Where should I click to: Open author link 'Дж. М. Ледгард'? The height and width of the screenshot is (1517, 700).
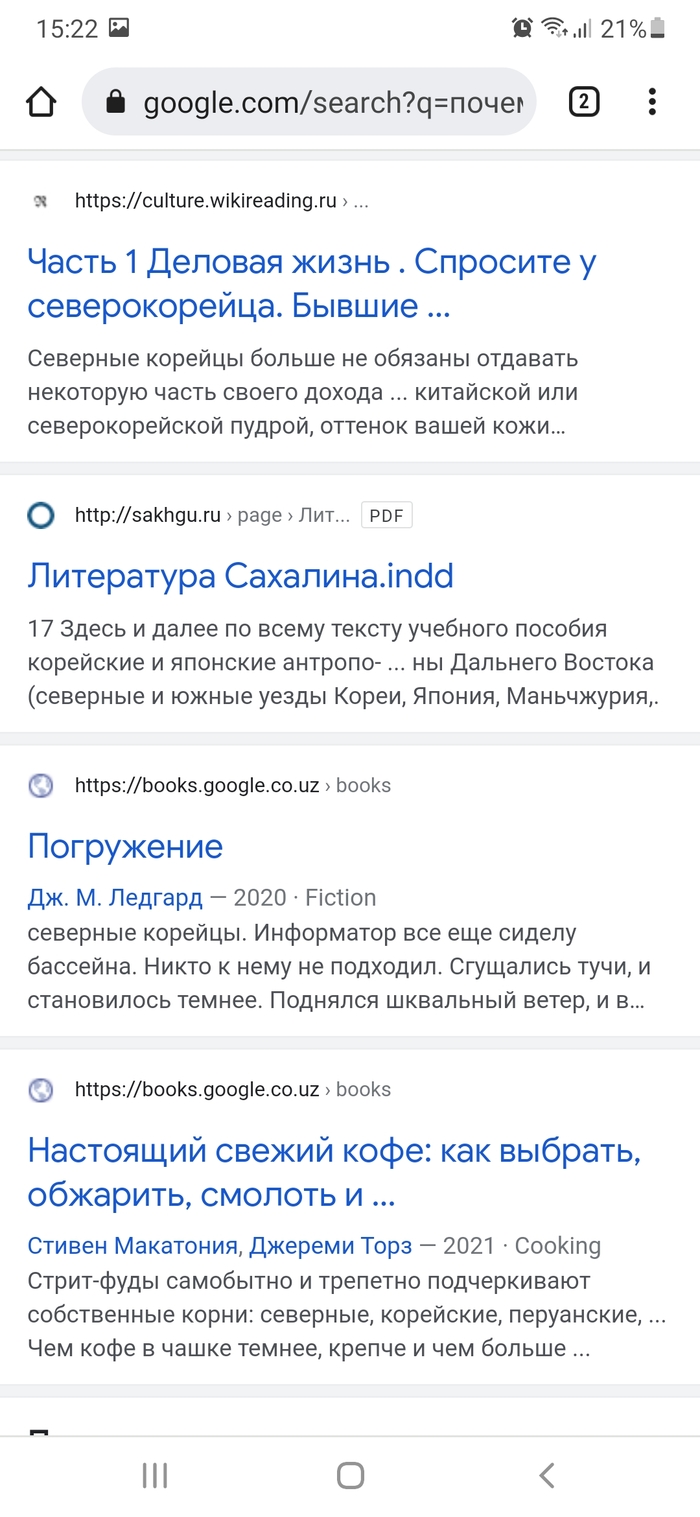[x=115, y=898]
